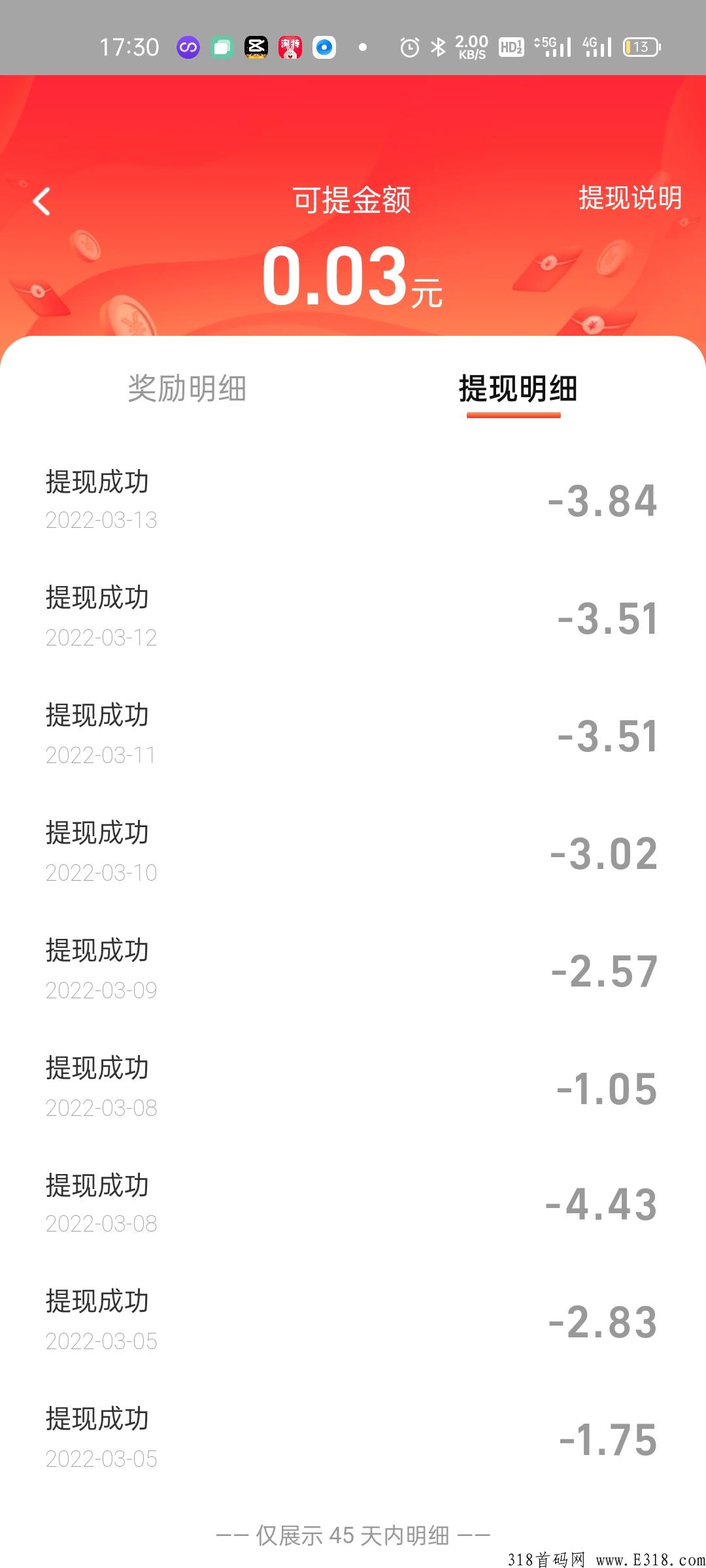706x1568 pixels.
Task: Tap the 5G signal indicator
Action: tap(552, 46)
